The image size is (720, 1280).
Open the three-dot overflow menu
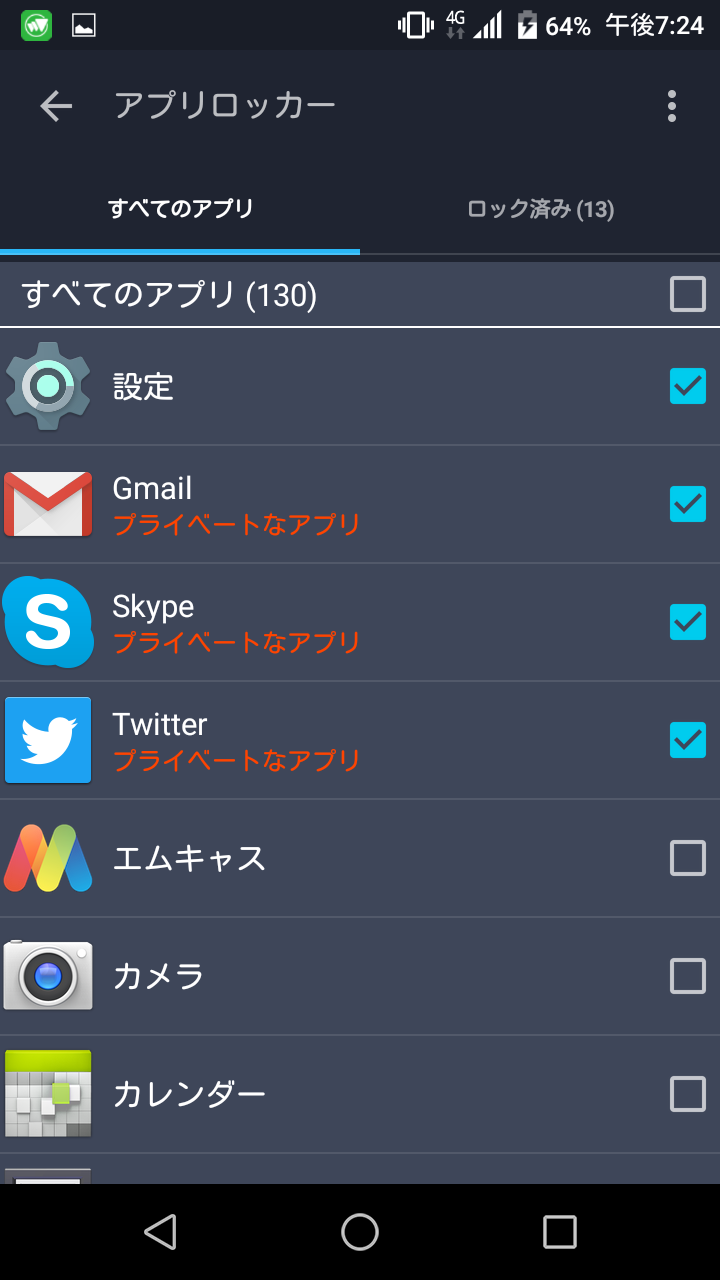[672, 106]
